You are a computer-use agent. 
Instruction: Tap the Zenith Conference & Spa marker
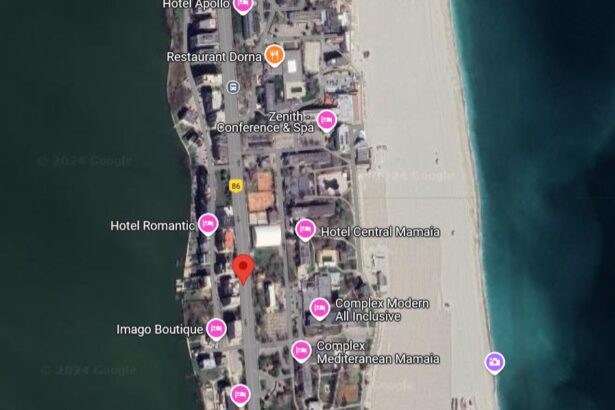(x=326, y=120)
